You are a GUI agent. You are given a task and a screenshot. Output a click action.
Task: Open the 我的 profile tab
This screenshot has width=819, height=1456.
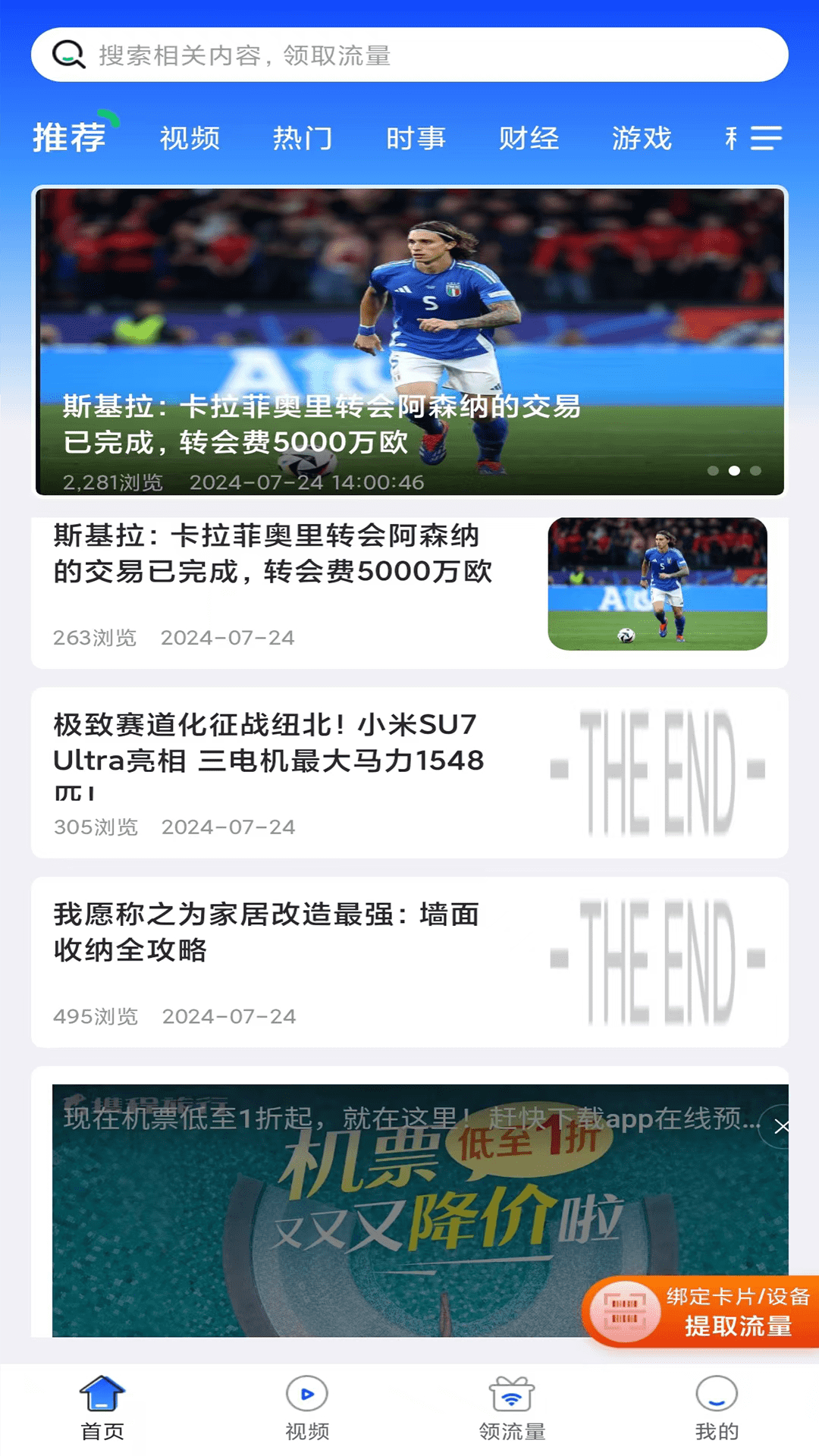click(x=717, y=1408)
